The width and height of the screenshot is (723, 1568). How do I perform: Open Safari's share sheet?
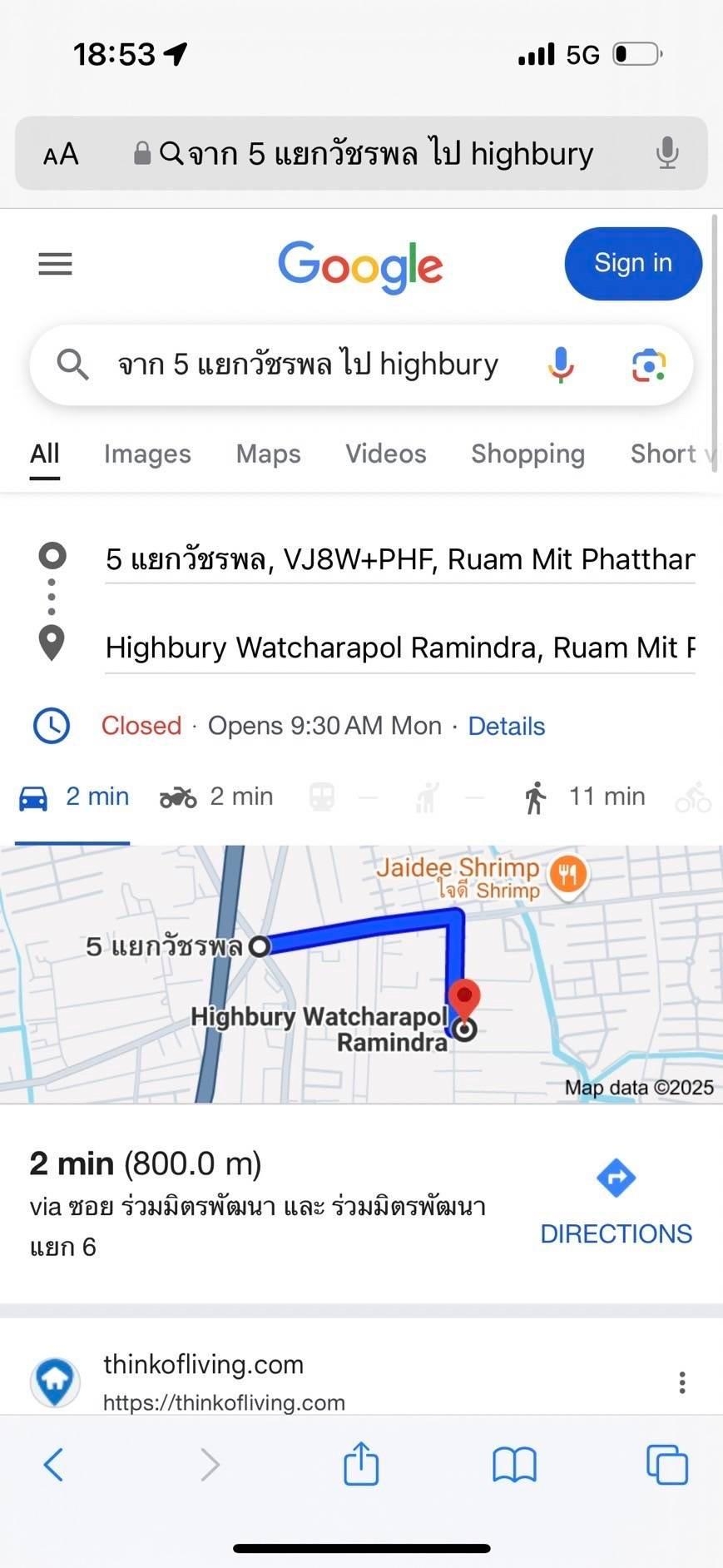click(361, 1464)
